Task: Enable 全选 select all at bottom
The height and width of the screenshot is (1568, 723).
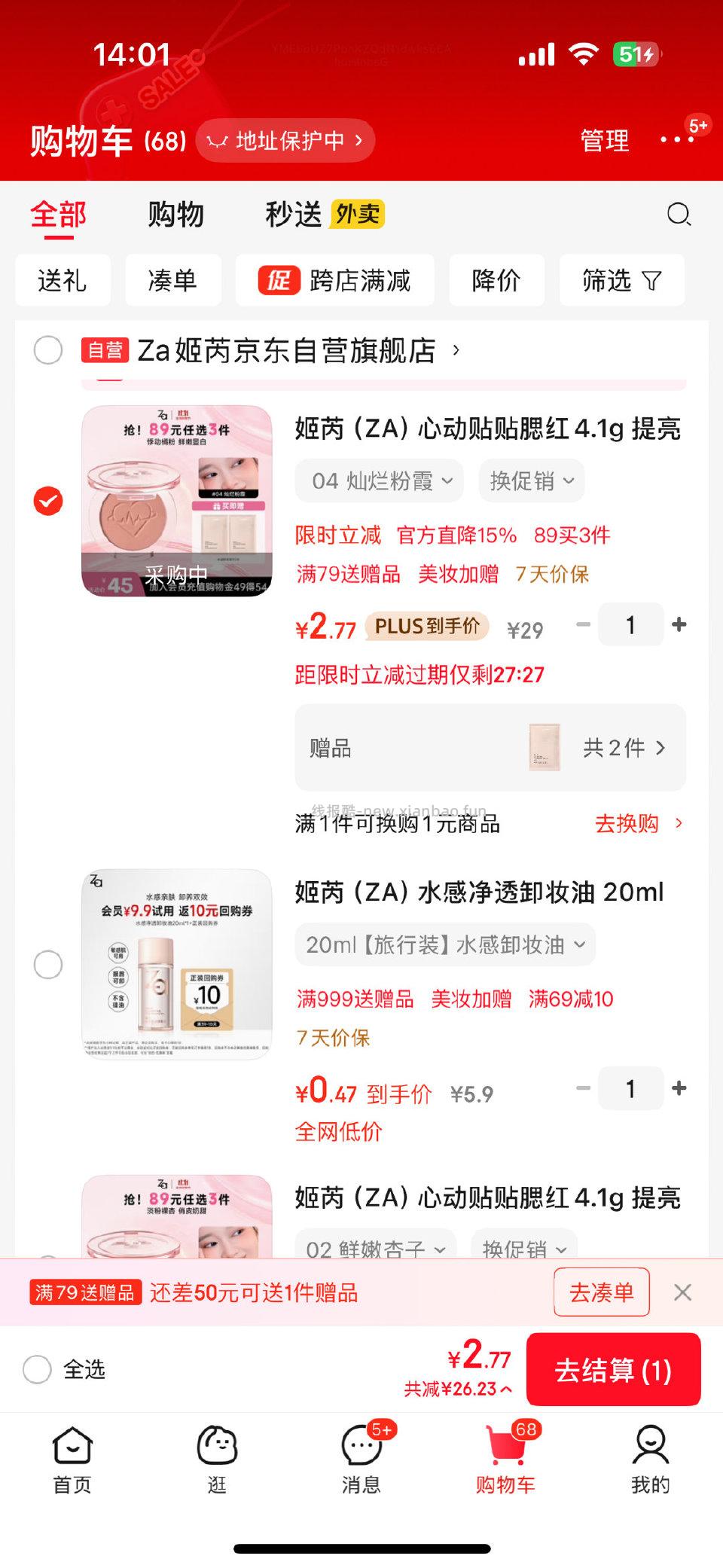Action: pyautogui.click(x=36, y=1369)
